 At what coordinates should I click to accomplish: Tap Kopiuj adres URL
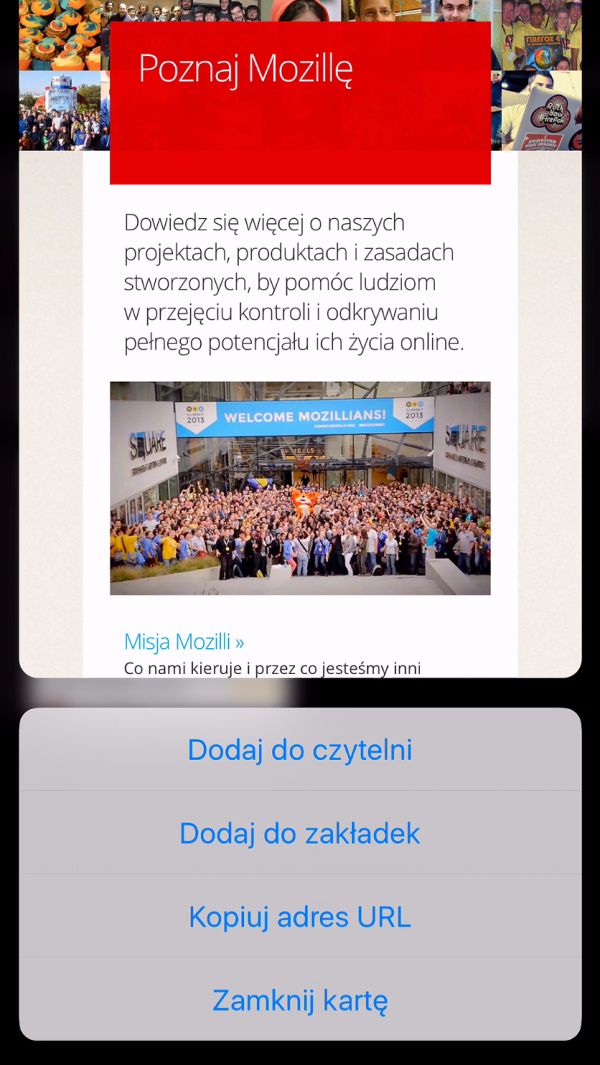[300, 916]
